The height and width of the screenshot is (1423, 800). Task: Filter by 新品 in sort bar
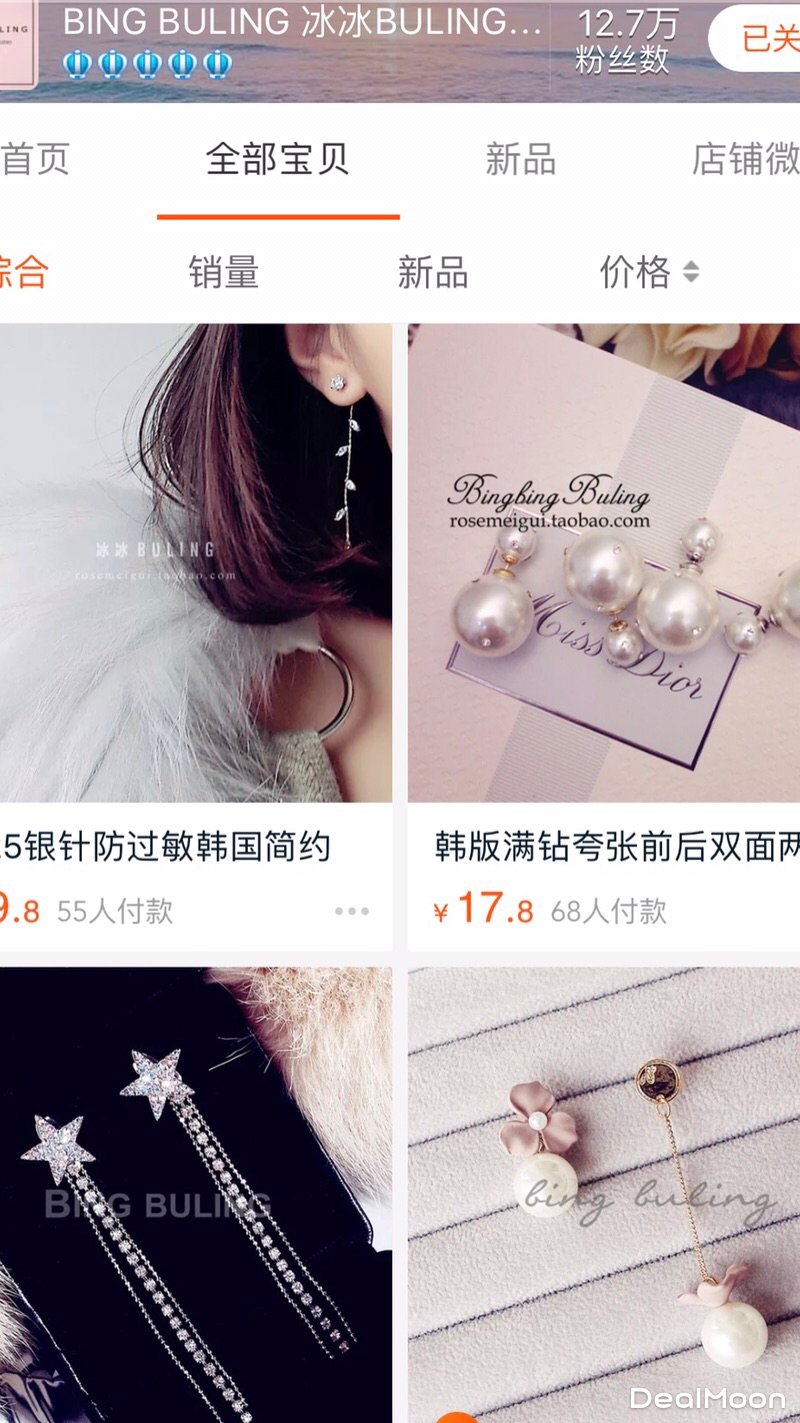click(432, 272)
